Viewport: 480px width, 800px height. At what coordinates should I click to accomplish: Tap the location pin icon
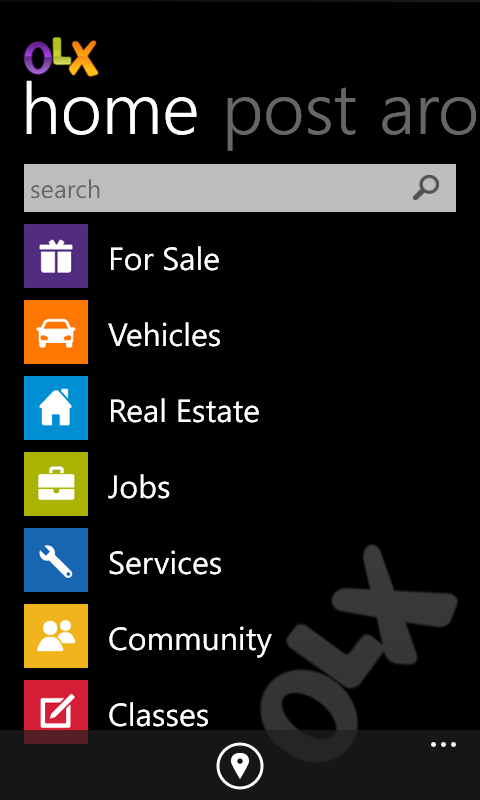pos(240,766)
